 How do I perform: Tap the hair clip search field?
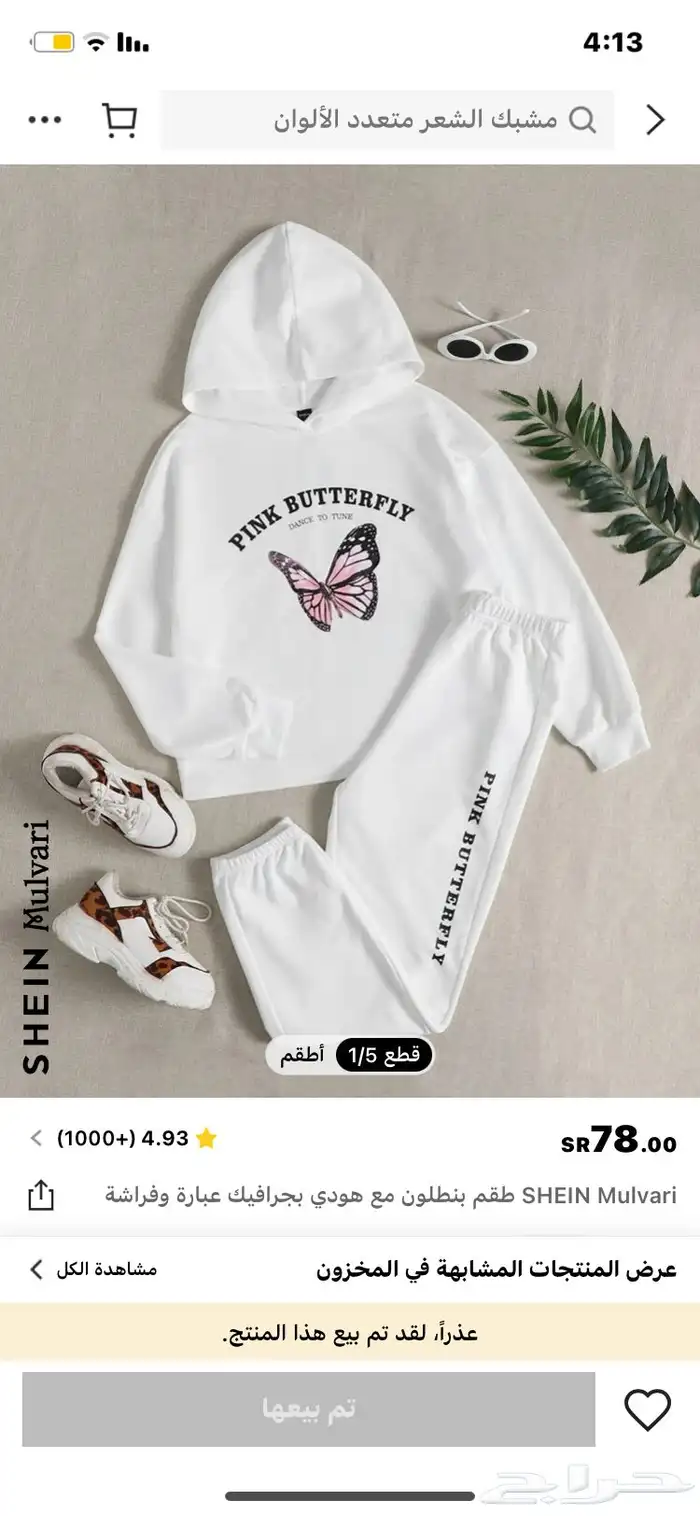click(x=388, y=120)
